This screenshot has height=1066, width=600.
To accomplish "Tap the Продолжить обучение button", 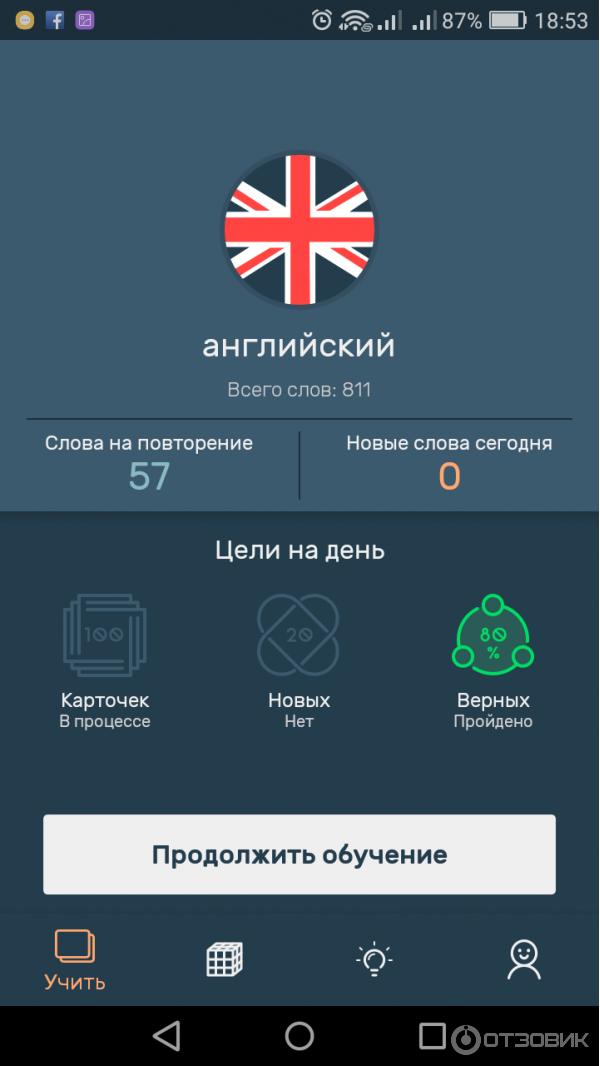I will point(299,855).
